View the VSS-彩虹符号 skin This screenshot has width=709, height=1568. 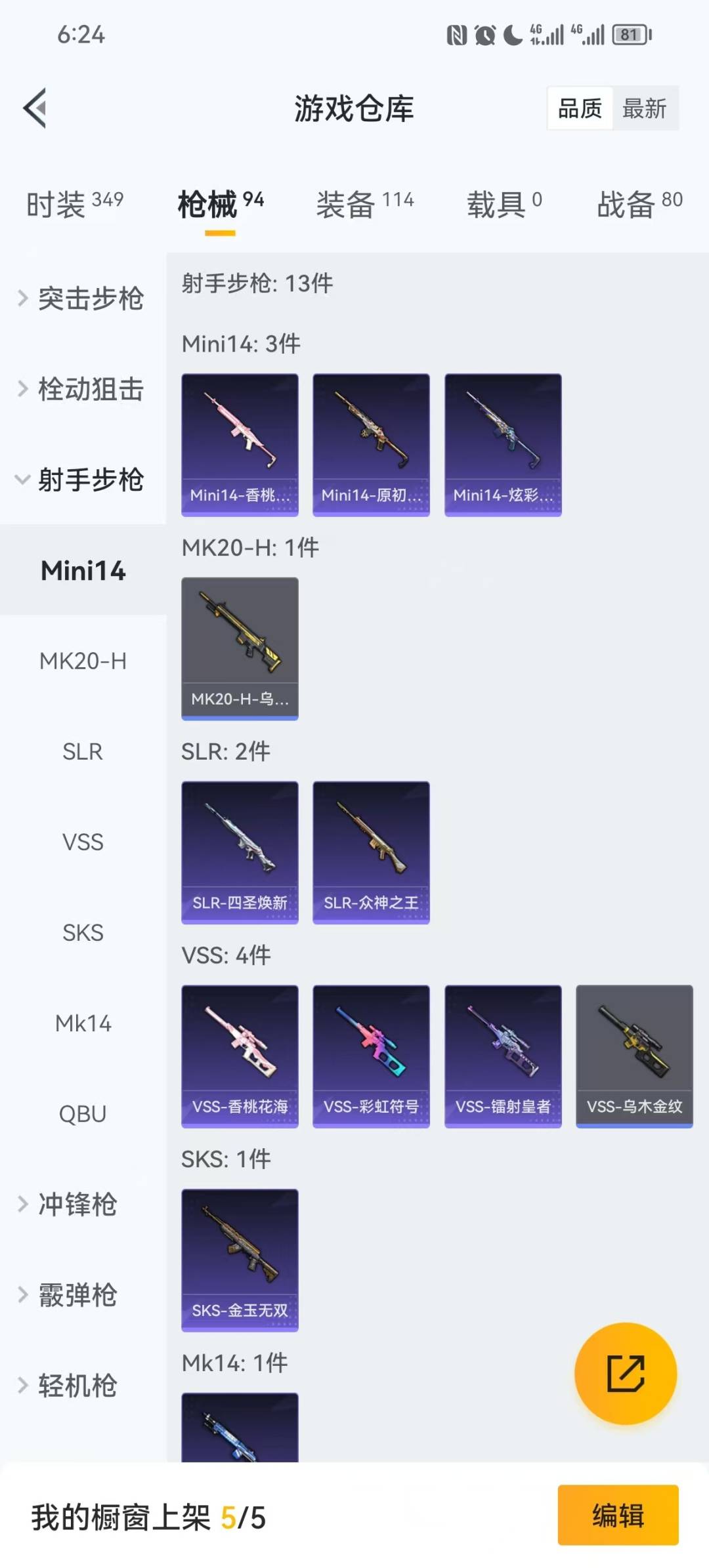(371, 1056)
